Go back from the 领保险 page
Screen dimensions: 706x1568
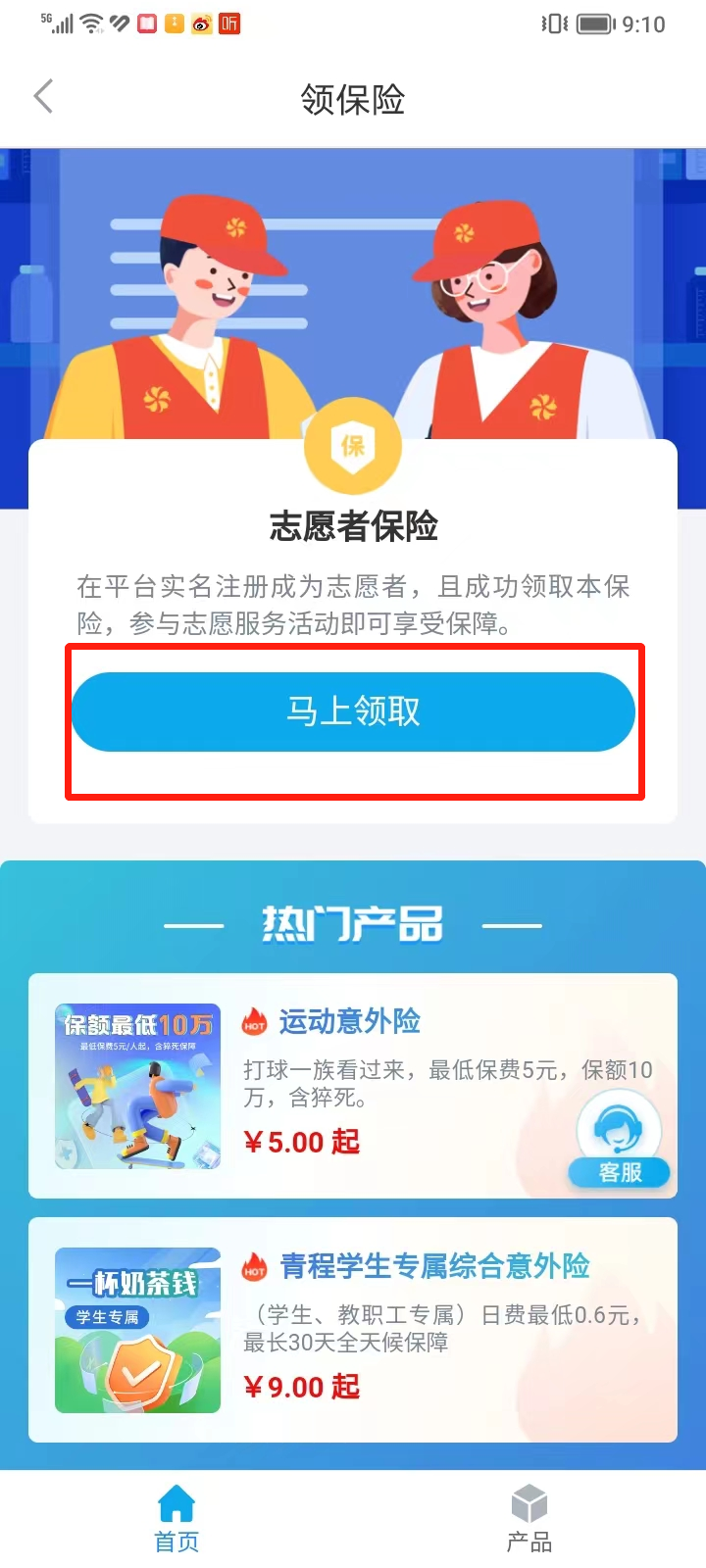[43, 97]
